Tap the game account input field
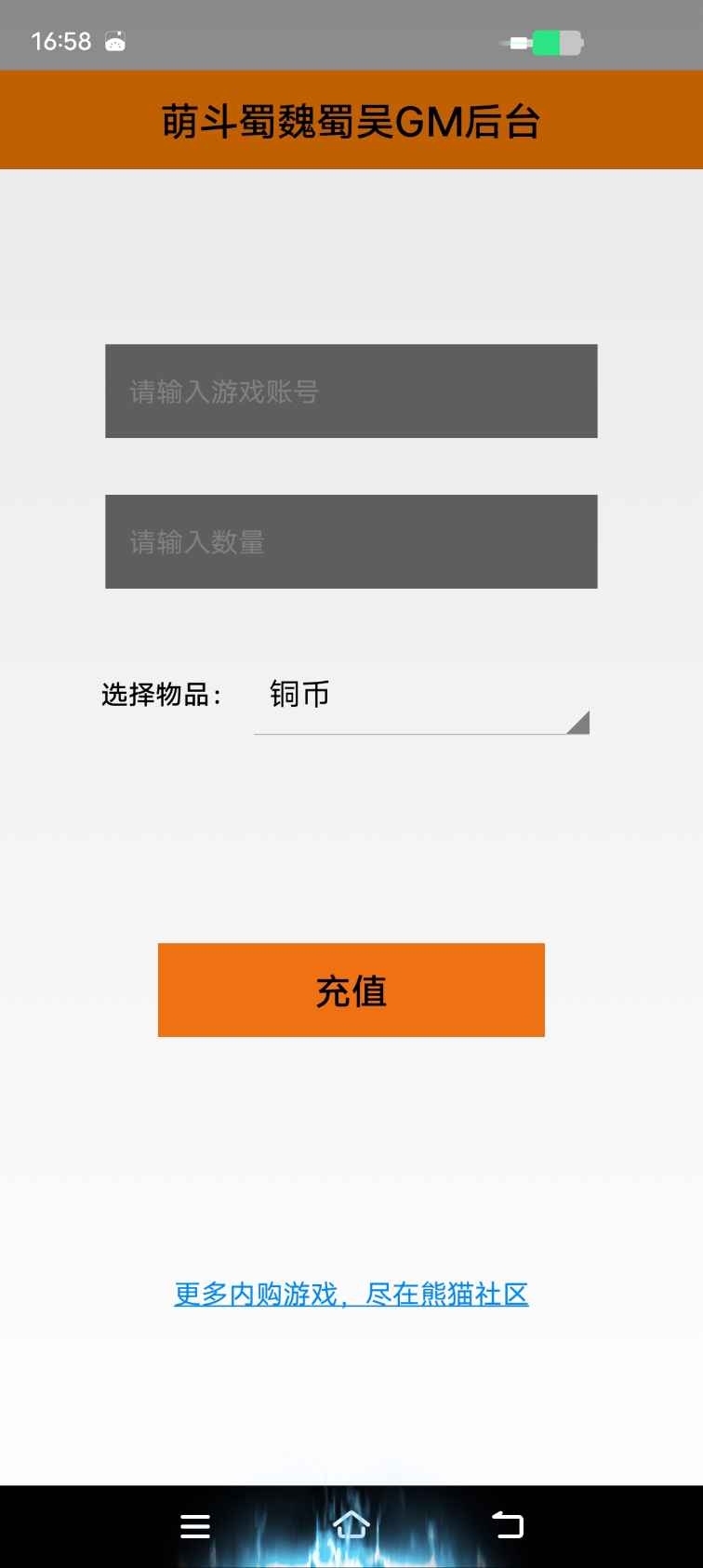 (351, 391)
